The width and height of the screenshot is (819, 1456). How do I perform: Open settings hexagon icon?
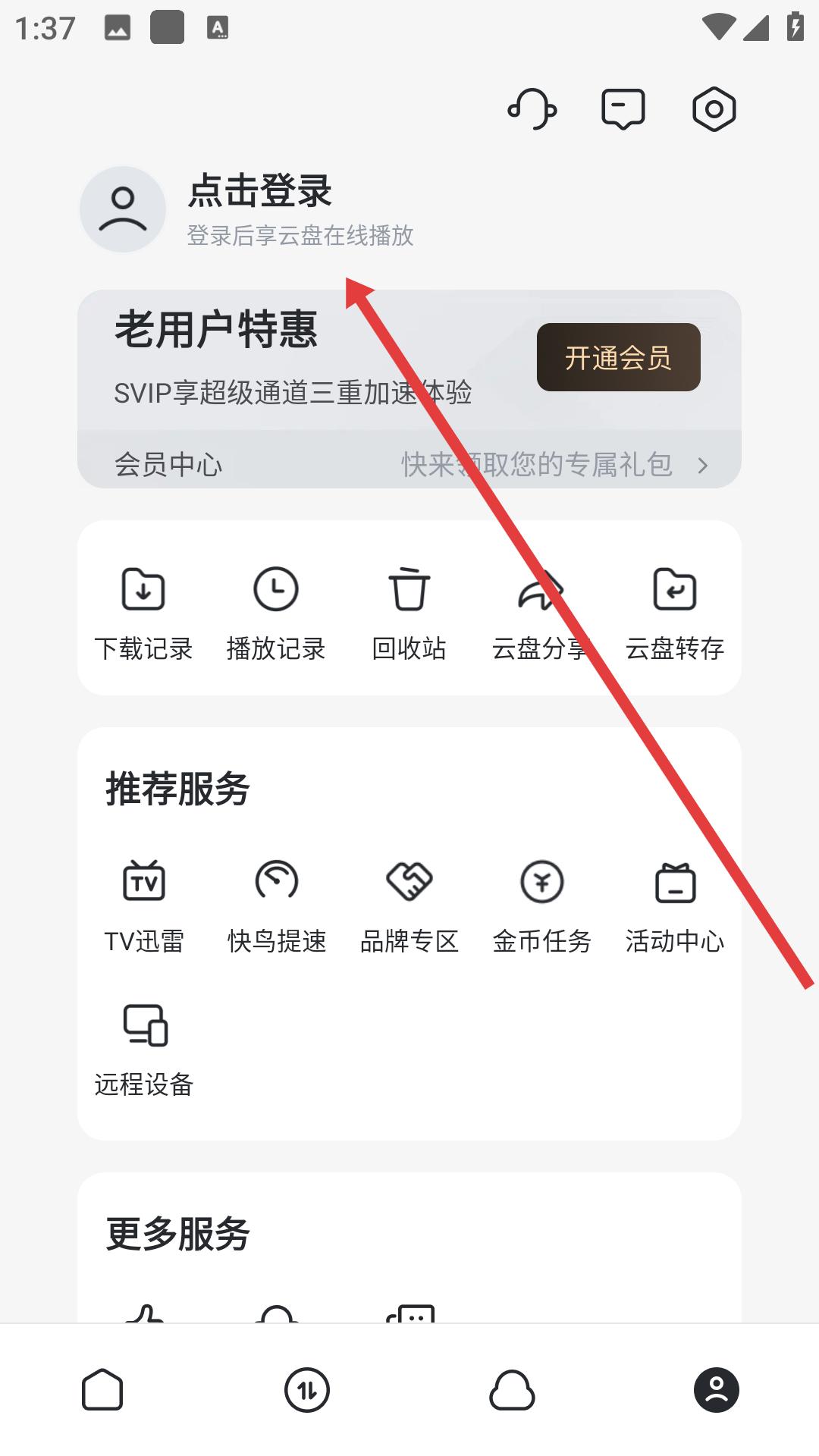[714, 109]
